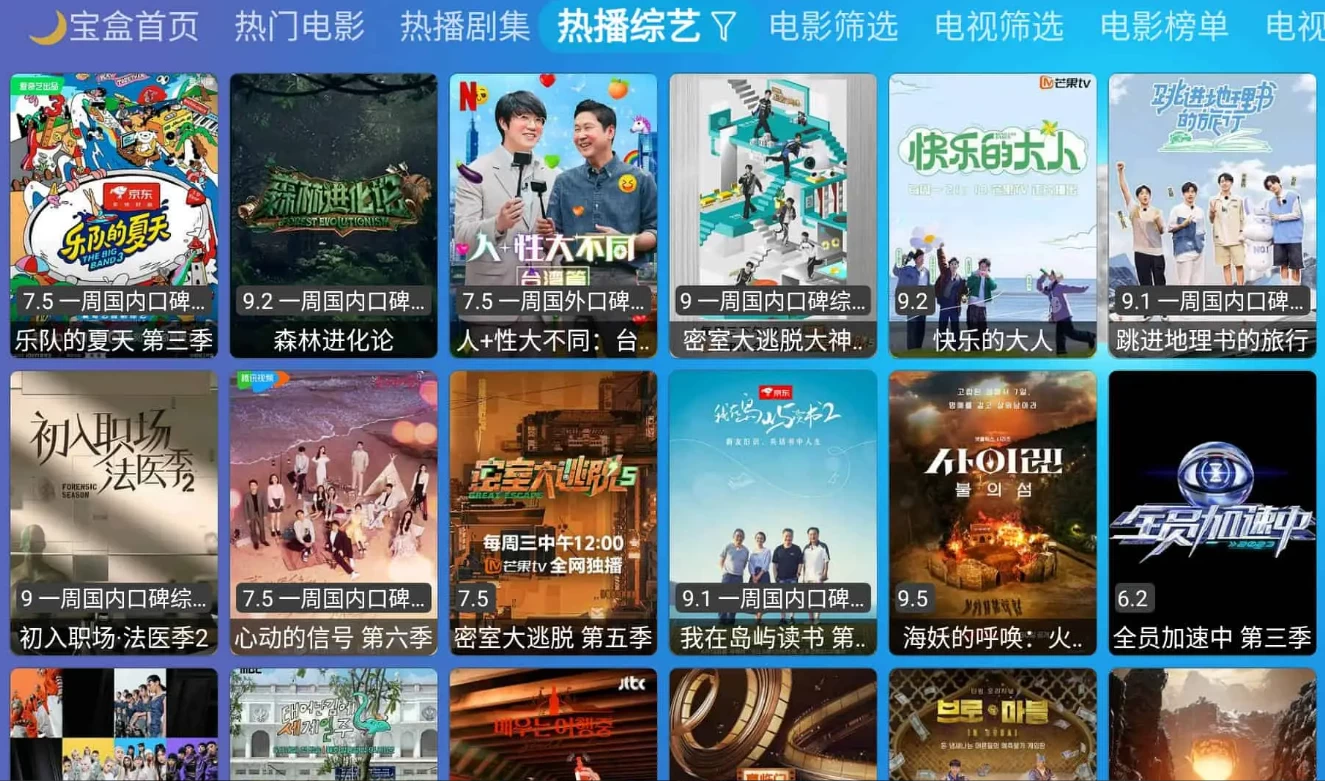Viewport: 1325px width, 781px height.
Task: View the show 快乐的大人
Action: (992, 215)
